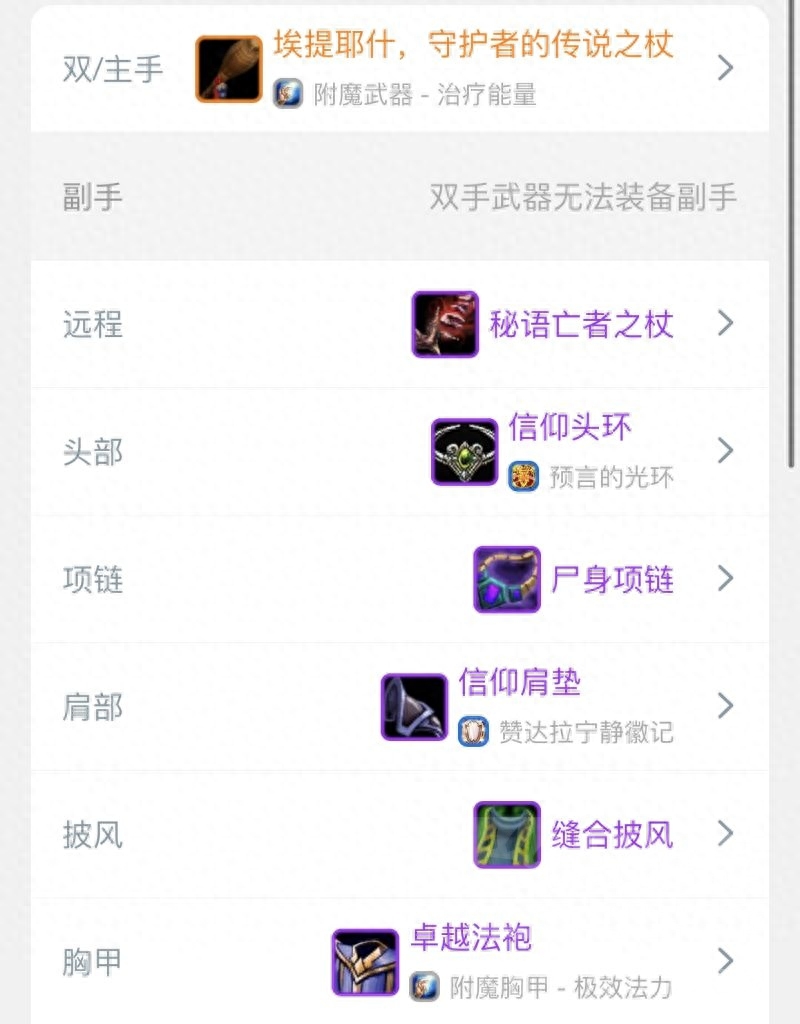Open the 埃提耶什 legendary staff link
The height and width of the screenshot is (1024, 800).
pyautogui.click(x=470, y=46)
